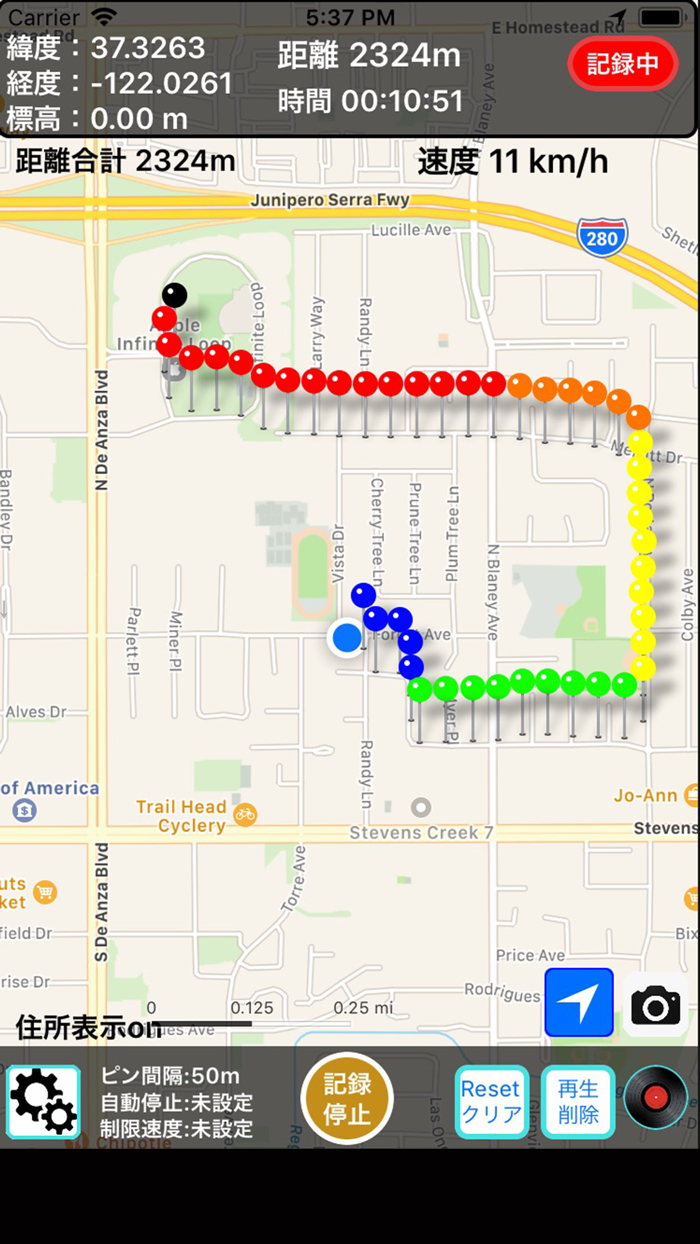Toggle the 住所表示on address display
This screenshot has height=1244, width=700.
(x=88, y=1027)
